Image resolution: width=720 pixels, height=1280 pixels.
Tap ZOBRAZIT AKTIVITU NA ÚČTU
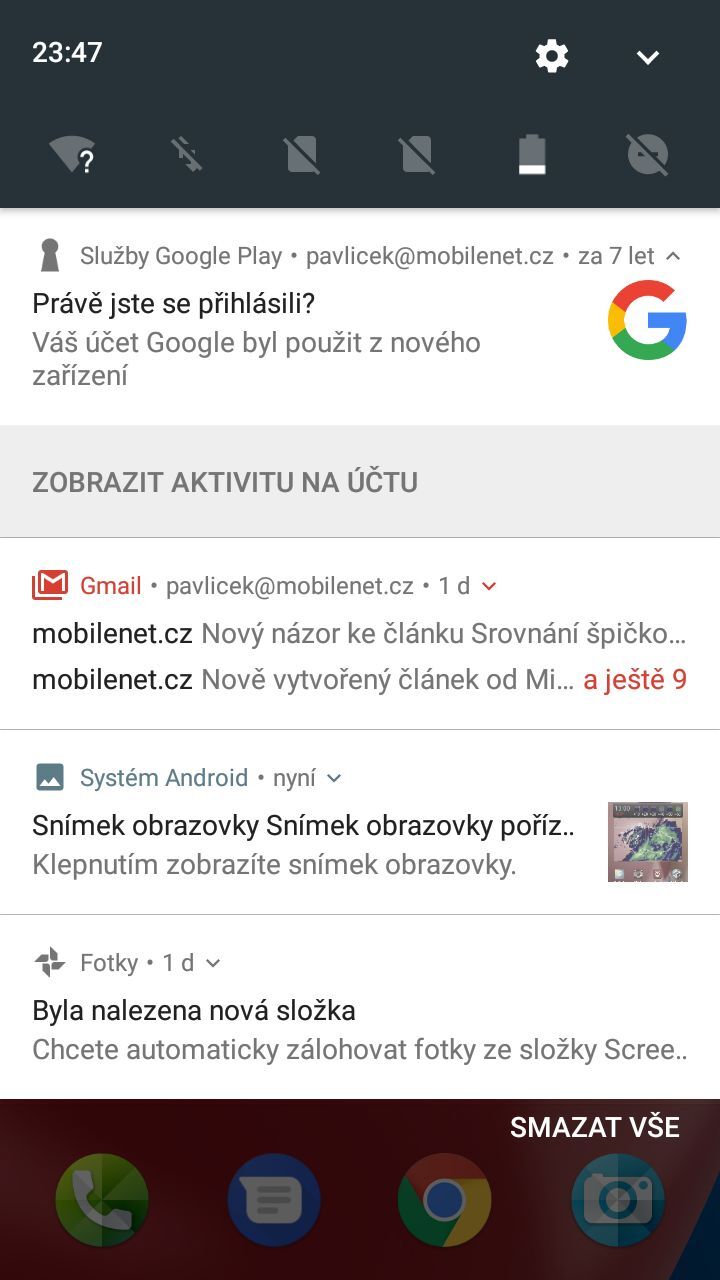(225, 482)
